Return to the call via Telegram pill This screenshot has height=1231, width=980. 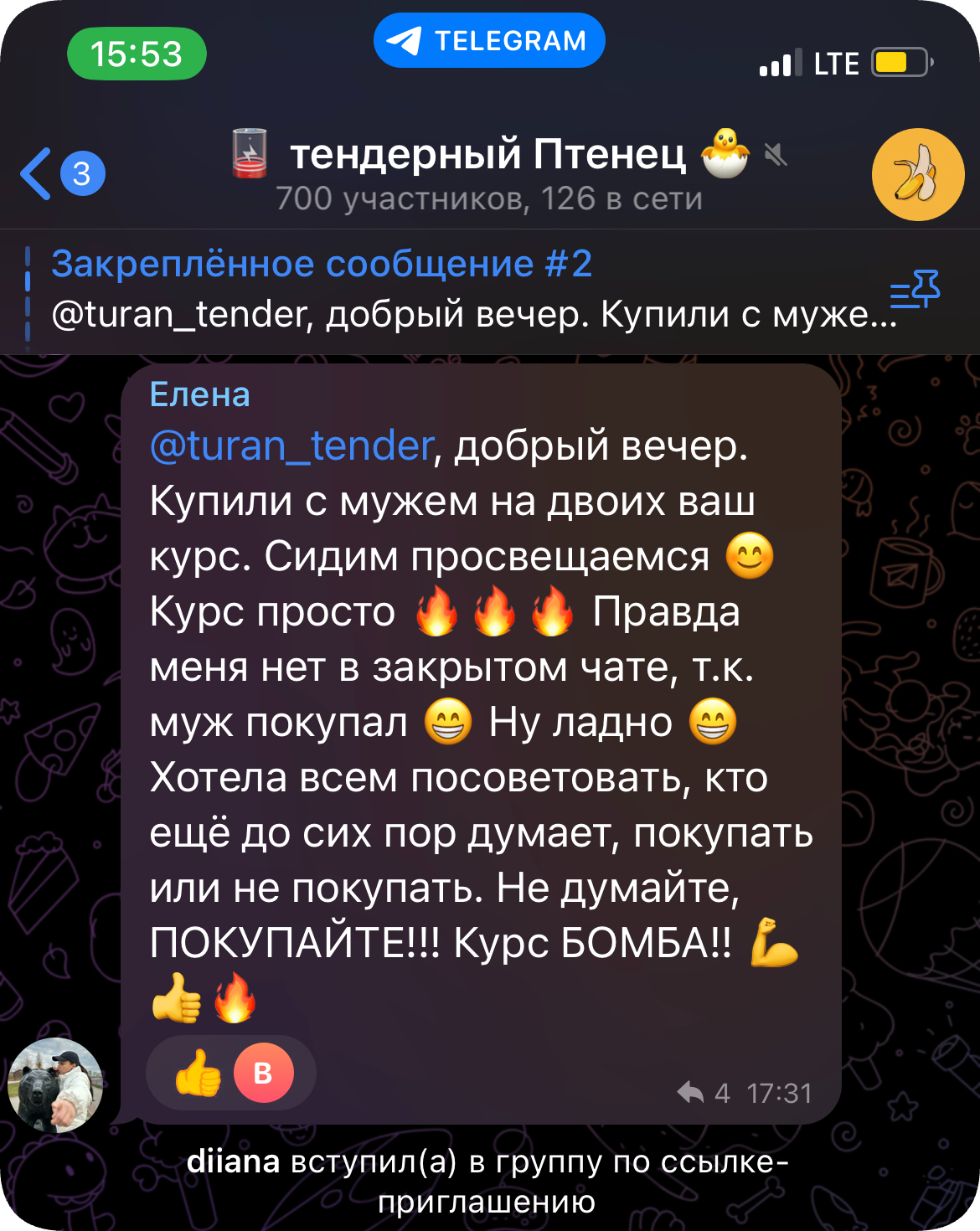[489, 40]
